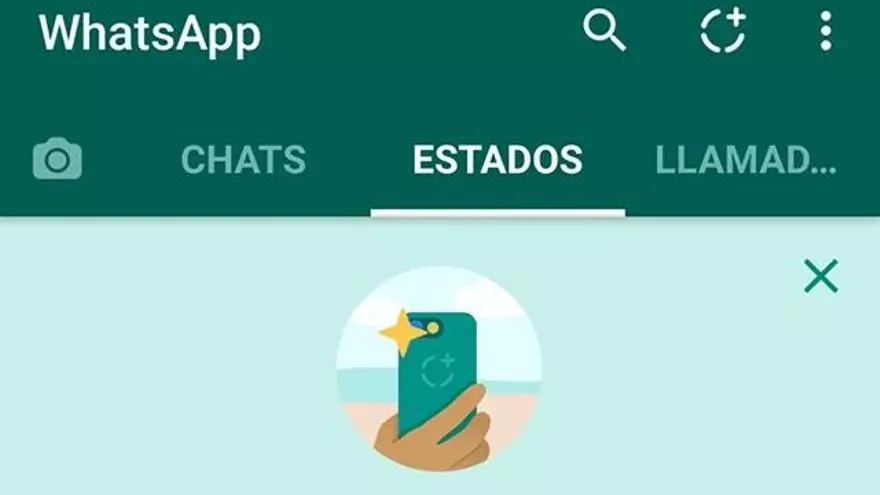Switch to the Chats tab
Screen dimensions: 880x495
click(243, 160)
